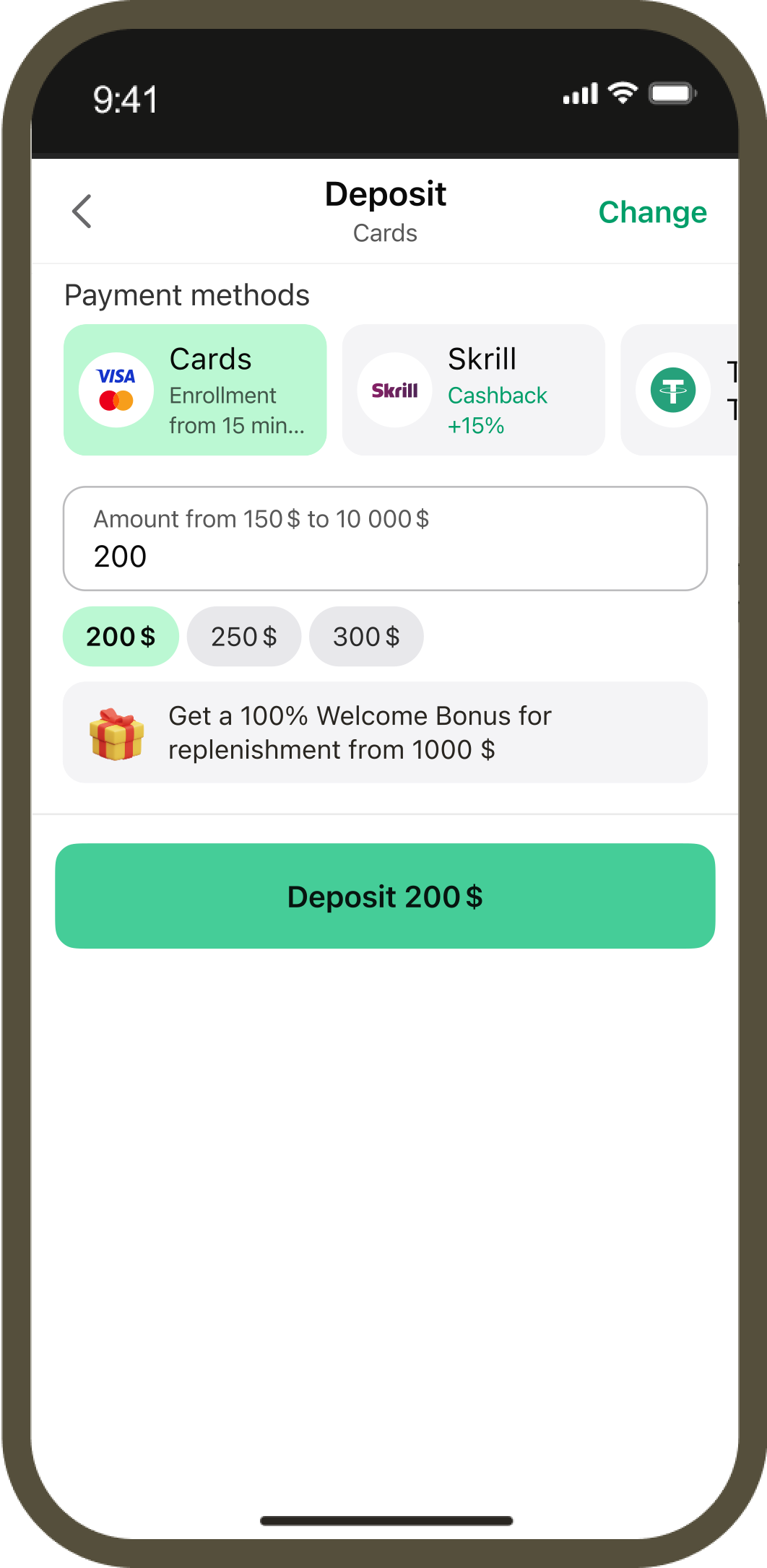The image size is (767, 1568).
Task: Select the Cards payment method
Action: click(x=195, y=390)
